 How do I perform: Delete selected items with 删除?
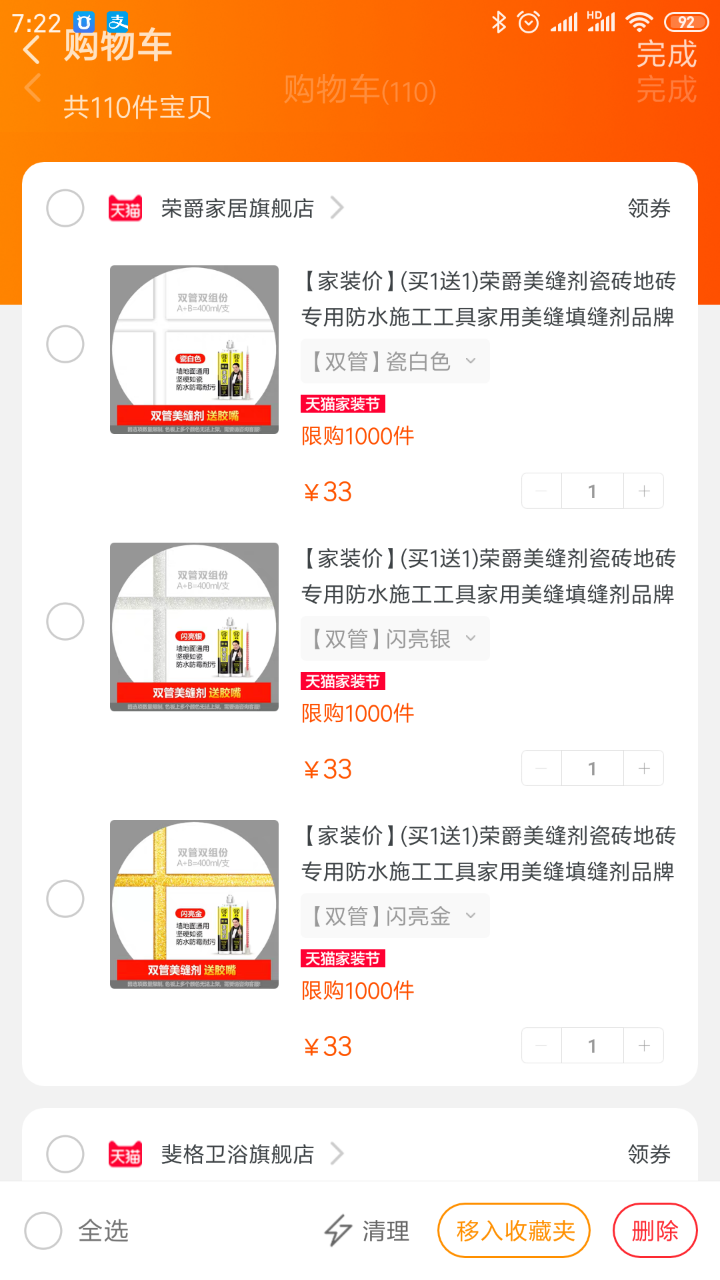coord(655,1231)
